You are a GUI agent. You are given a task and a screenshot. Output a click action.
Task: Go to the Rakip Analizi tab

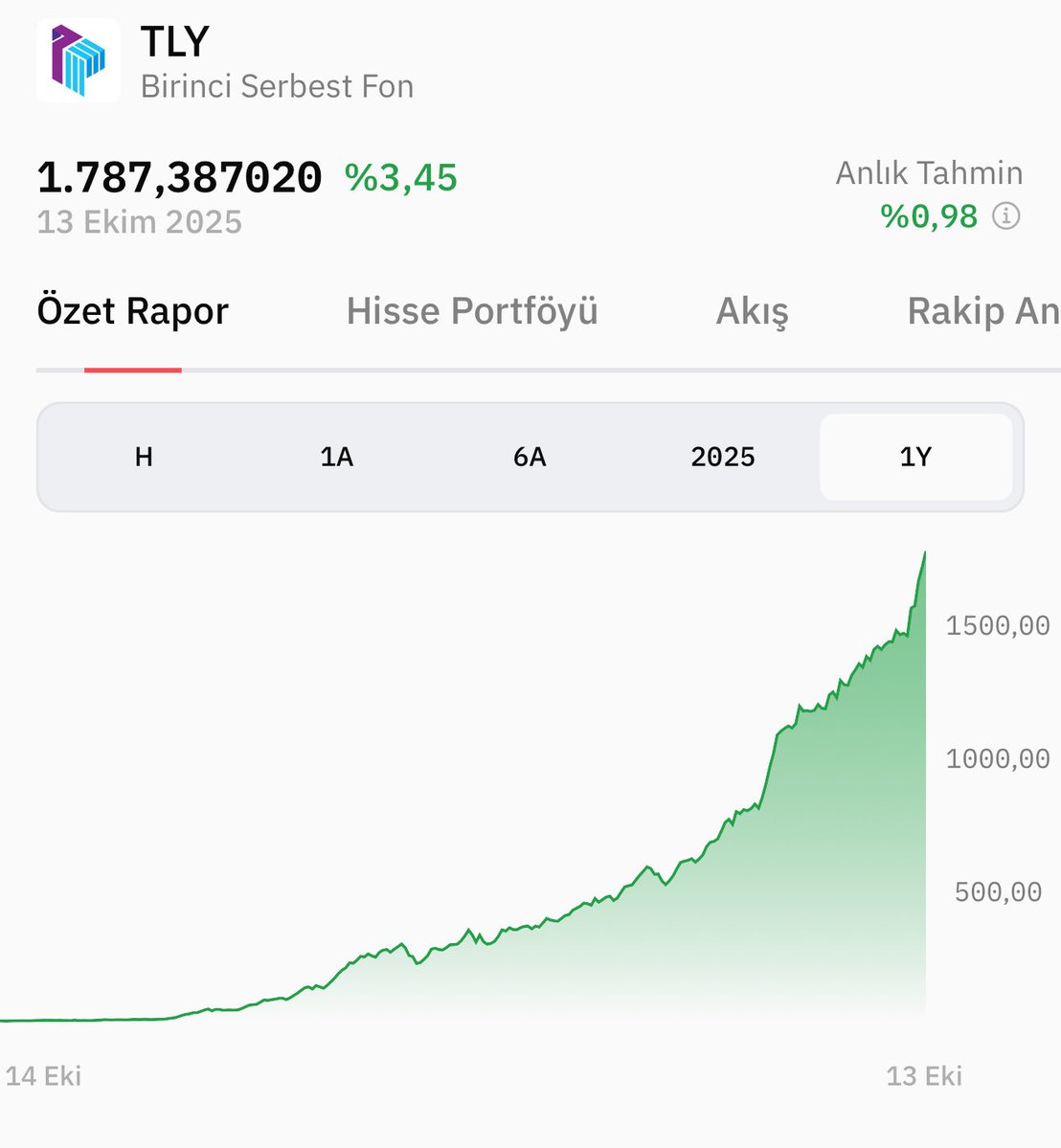983,311
